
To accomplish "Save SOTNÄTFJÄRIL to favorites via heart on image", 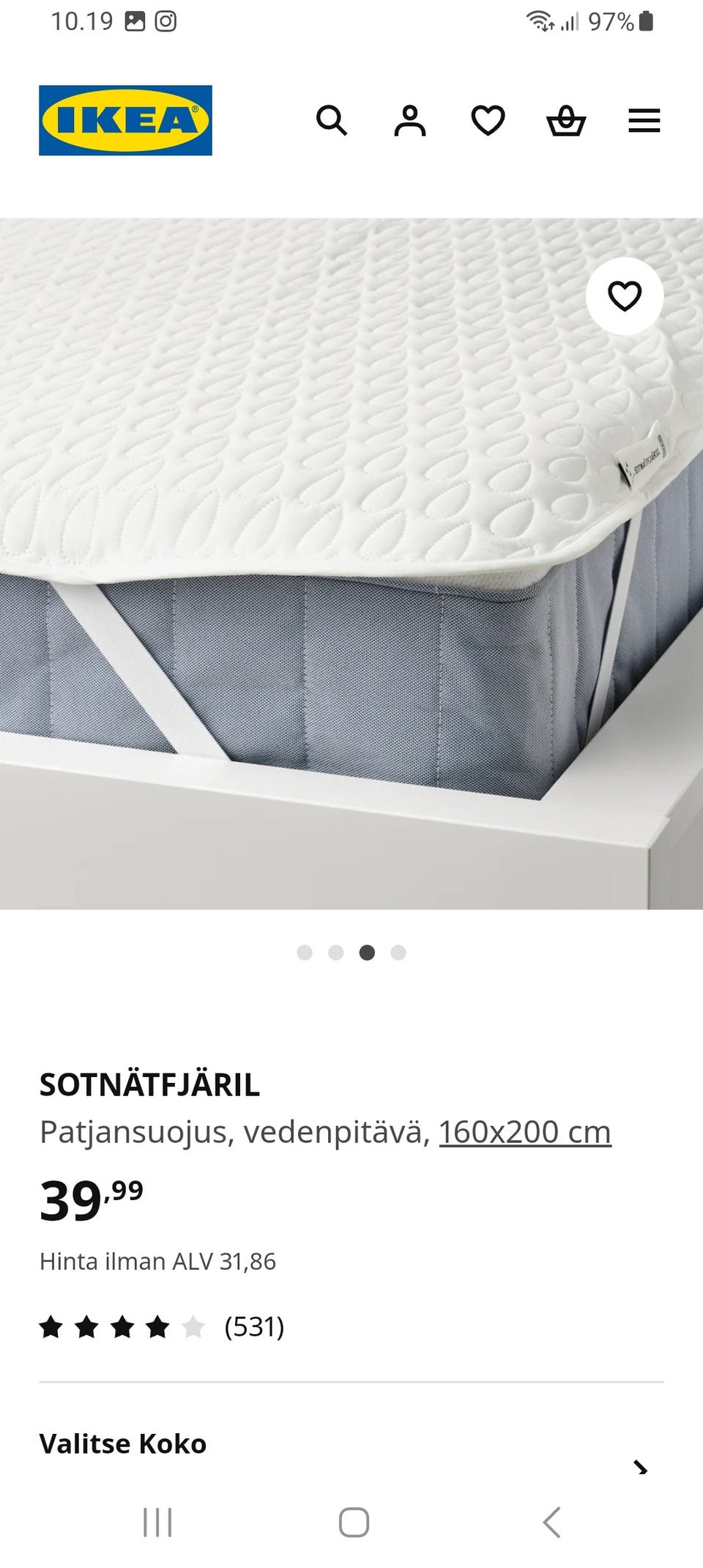I will click(x=625, y=296).
